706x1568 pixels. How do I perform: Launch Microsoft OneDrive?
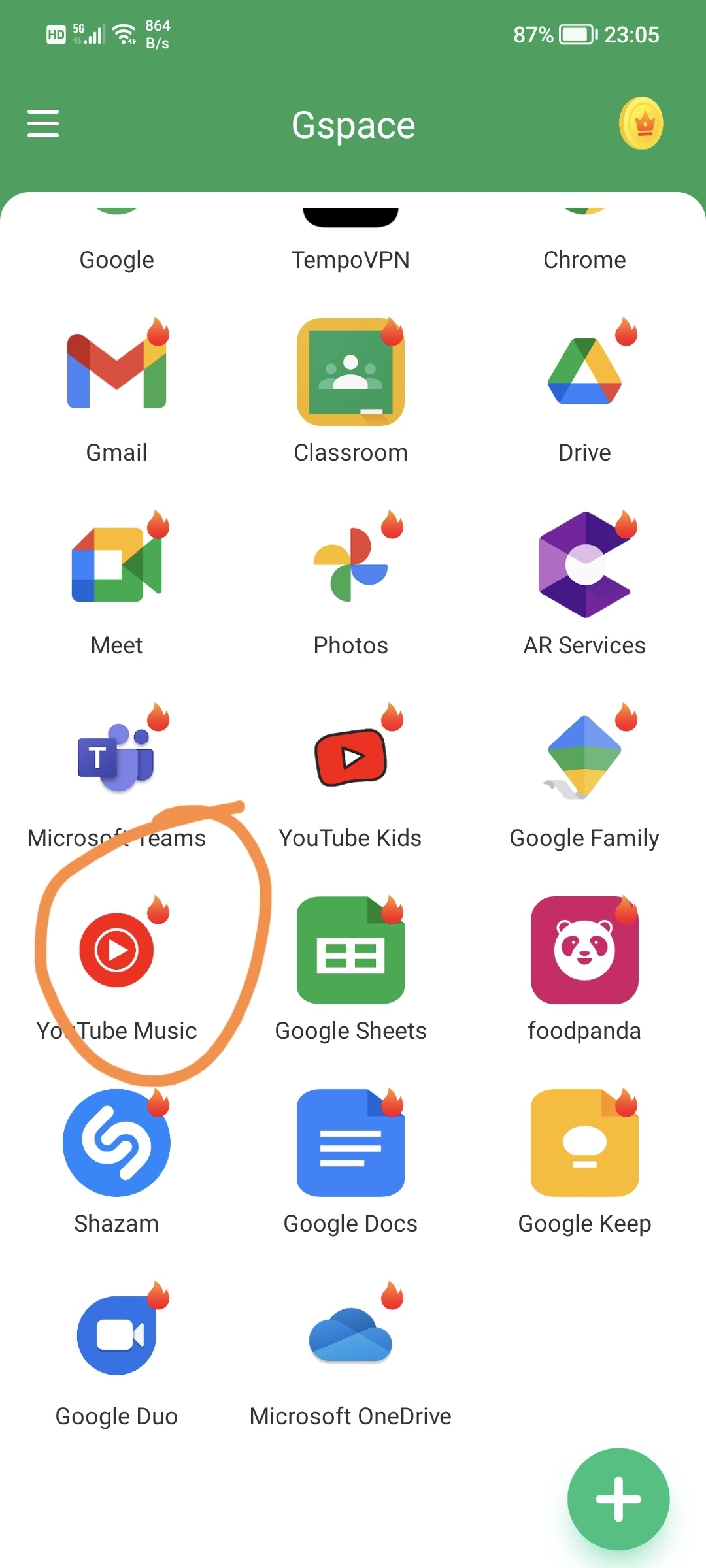click(x=350, y=1335)
